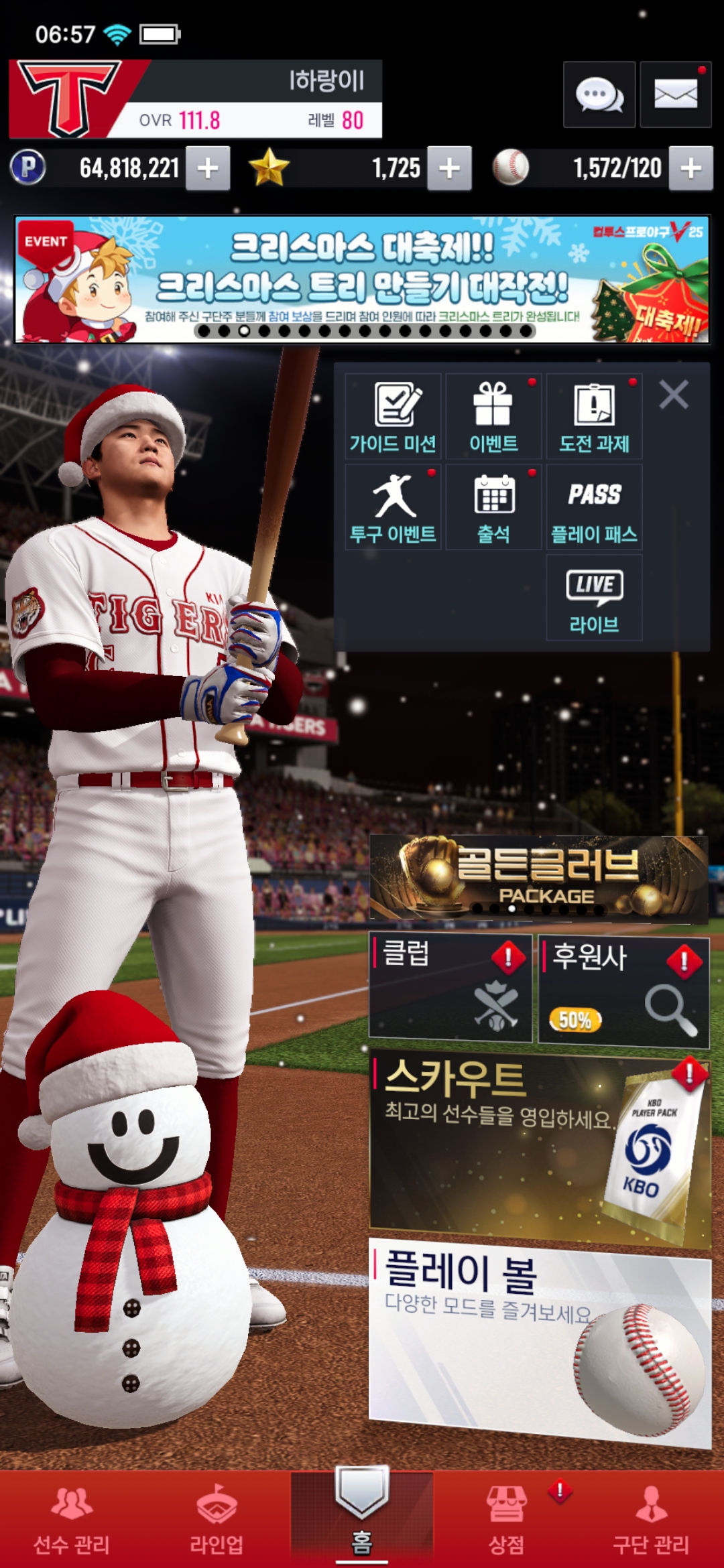Open the 골든글러브 PACKAGE banner

(x=539, y=878)
